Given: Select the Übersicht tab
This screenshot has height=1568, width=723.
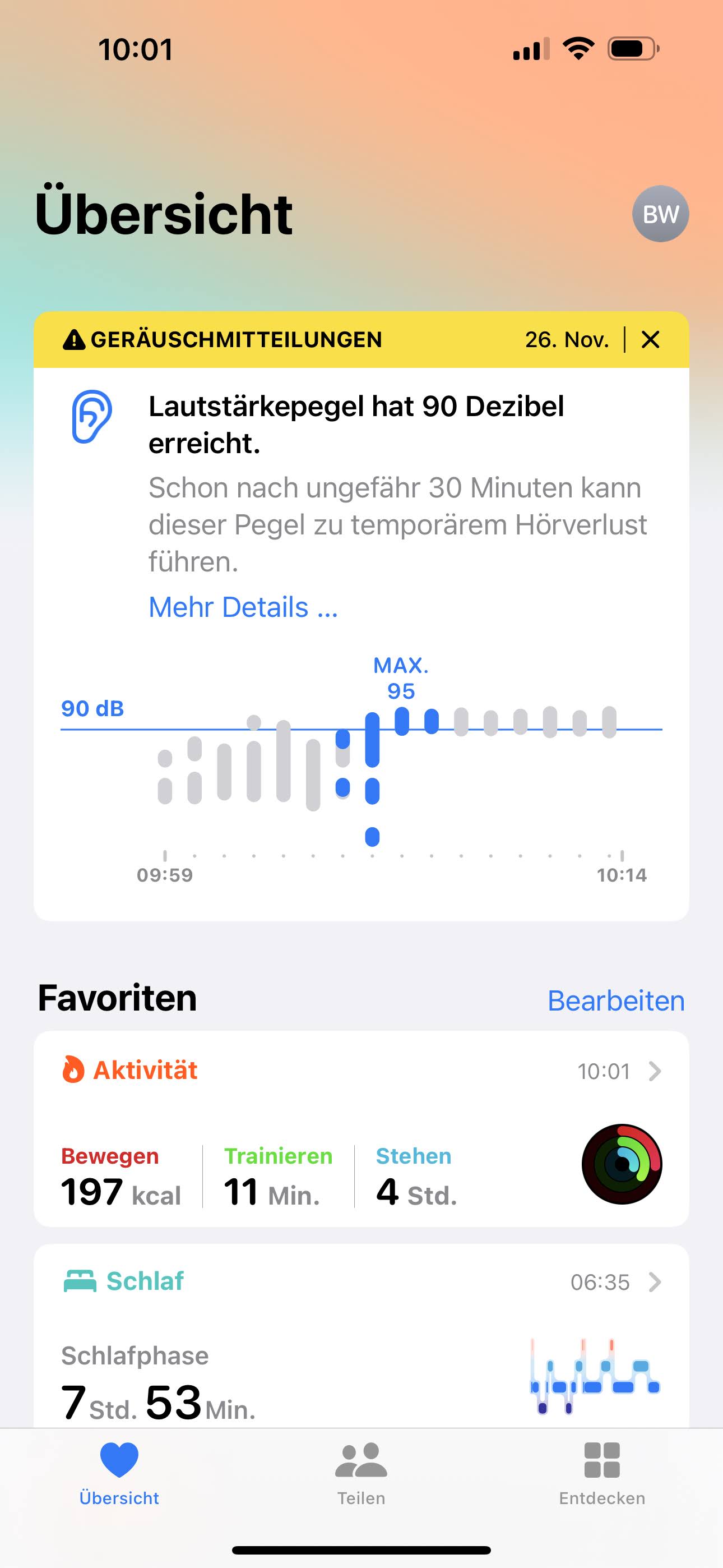Looking at the screenshot, I should click(x=119, y=1473).
